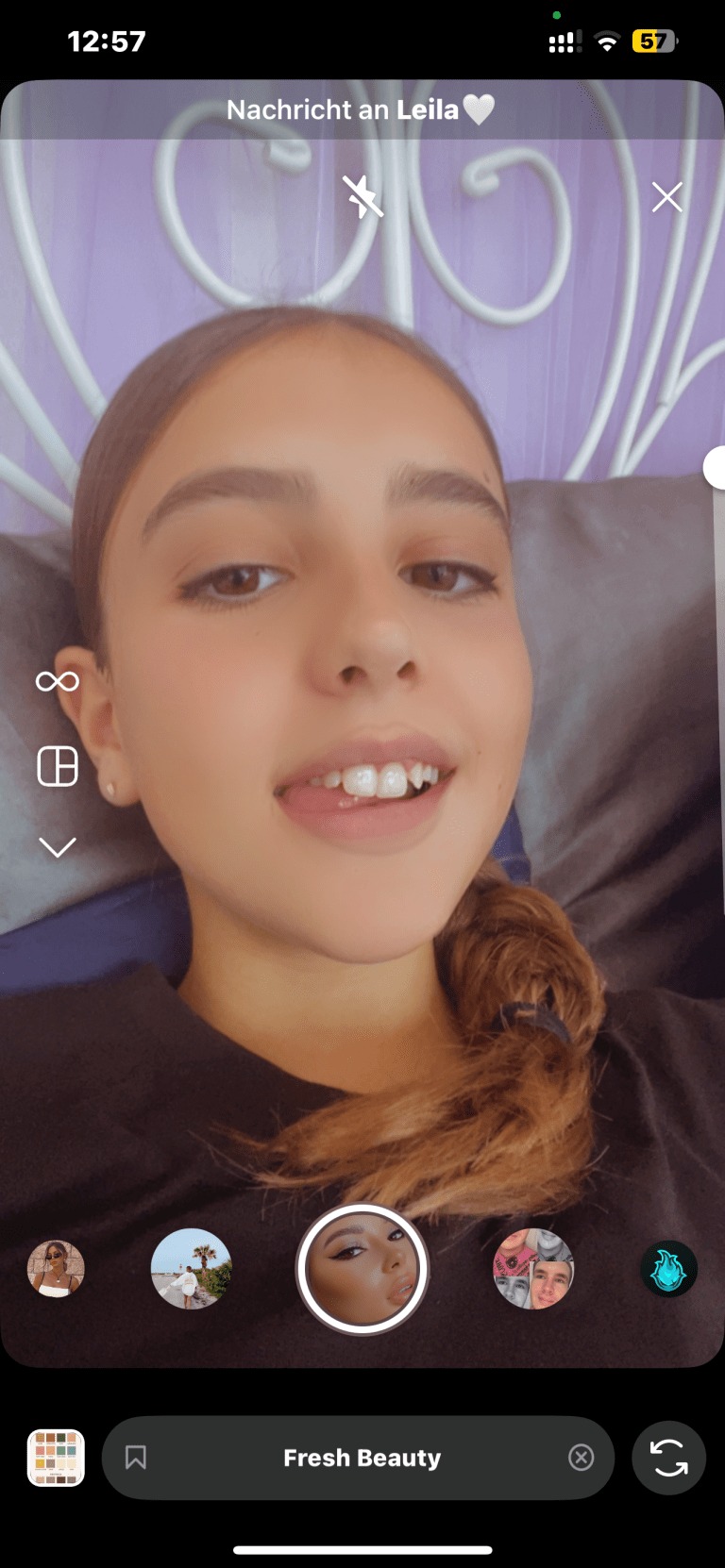Viewport: 725px width, 1568px height.
Task: Select the Boomerang infinity mode
Action: [57, 681]
